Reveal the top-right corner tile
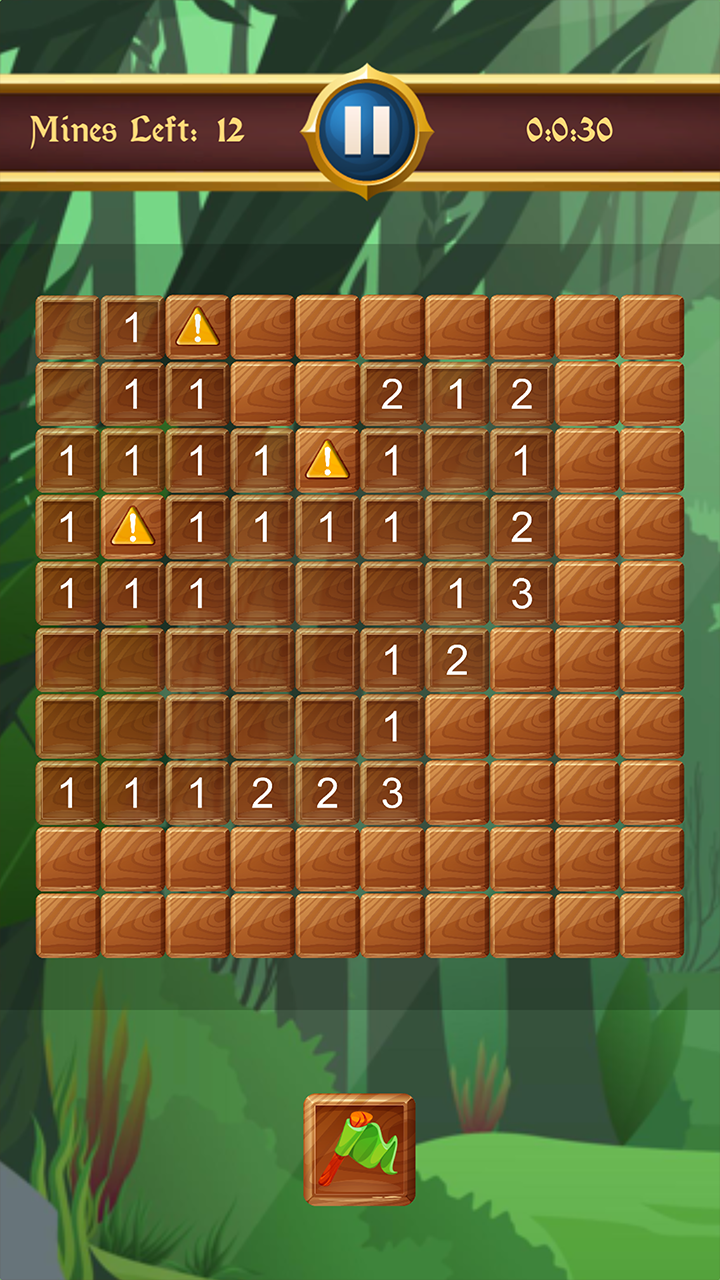 [651, 328]
